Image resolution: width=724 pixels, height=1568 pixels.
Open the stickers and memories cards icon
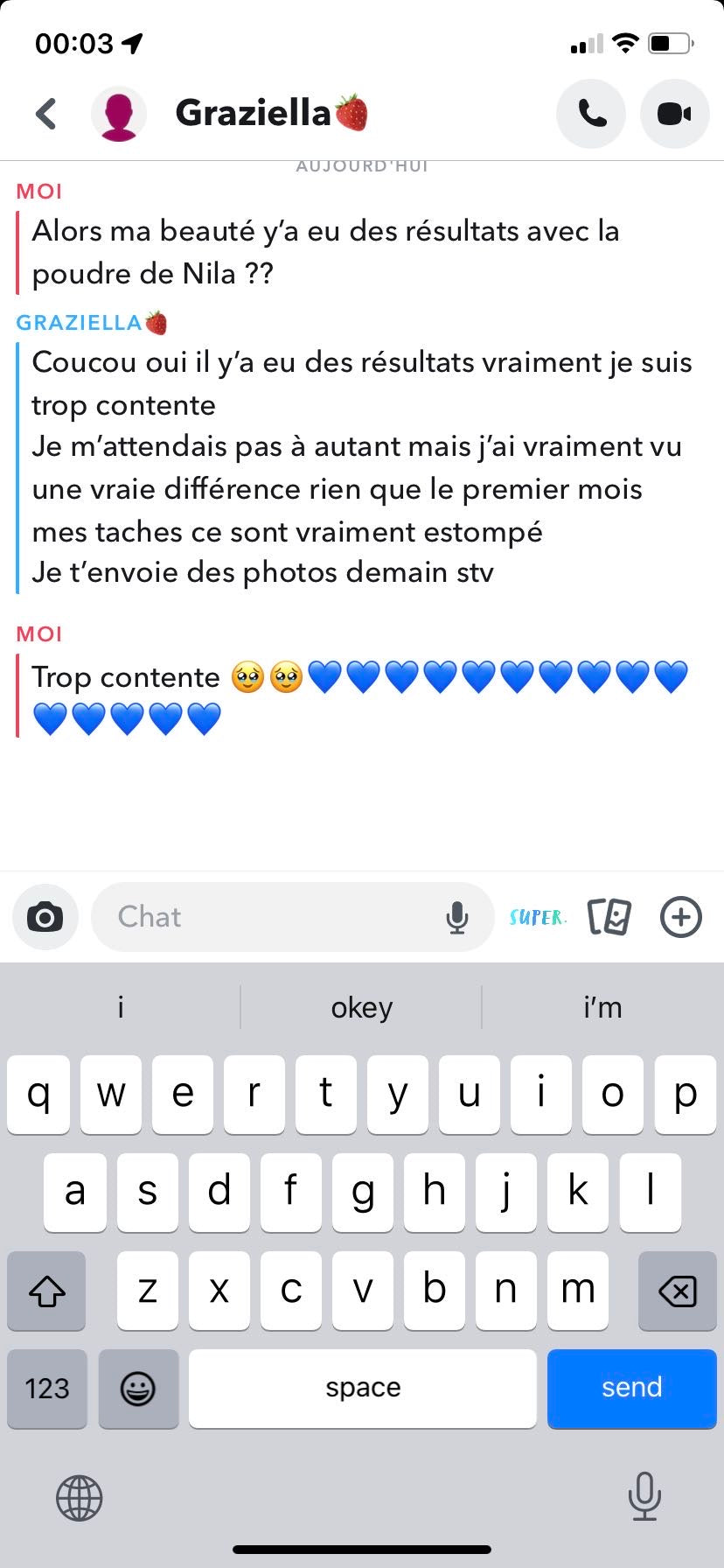pyautogui.click(x=609, y=917)
